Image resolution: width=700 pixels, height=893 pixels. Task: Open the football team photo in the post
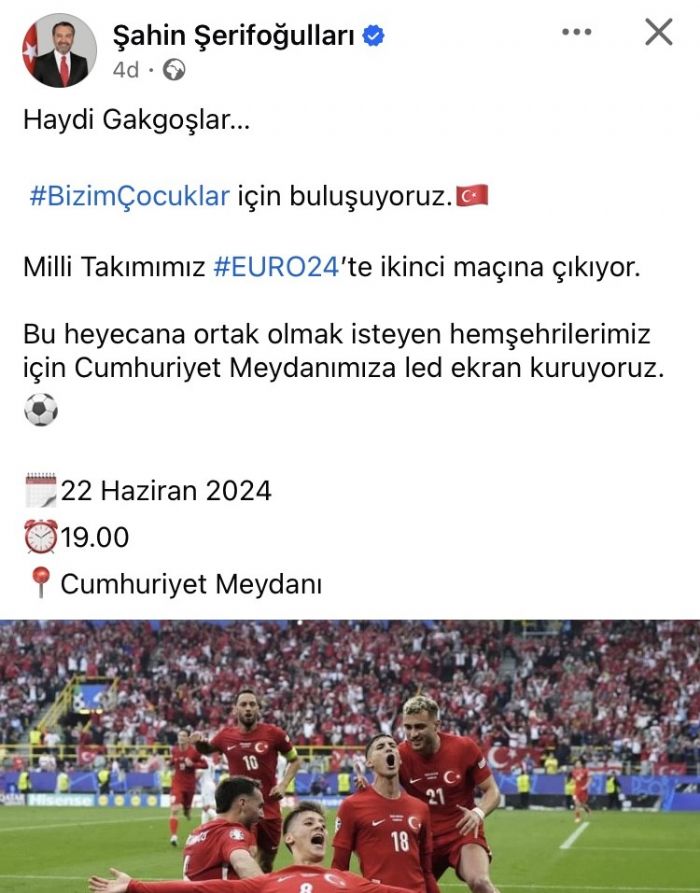[x=350, y=756]
